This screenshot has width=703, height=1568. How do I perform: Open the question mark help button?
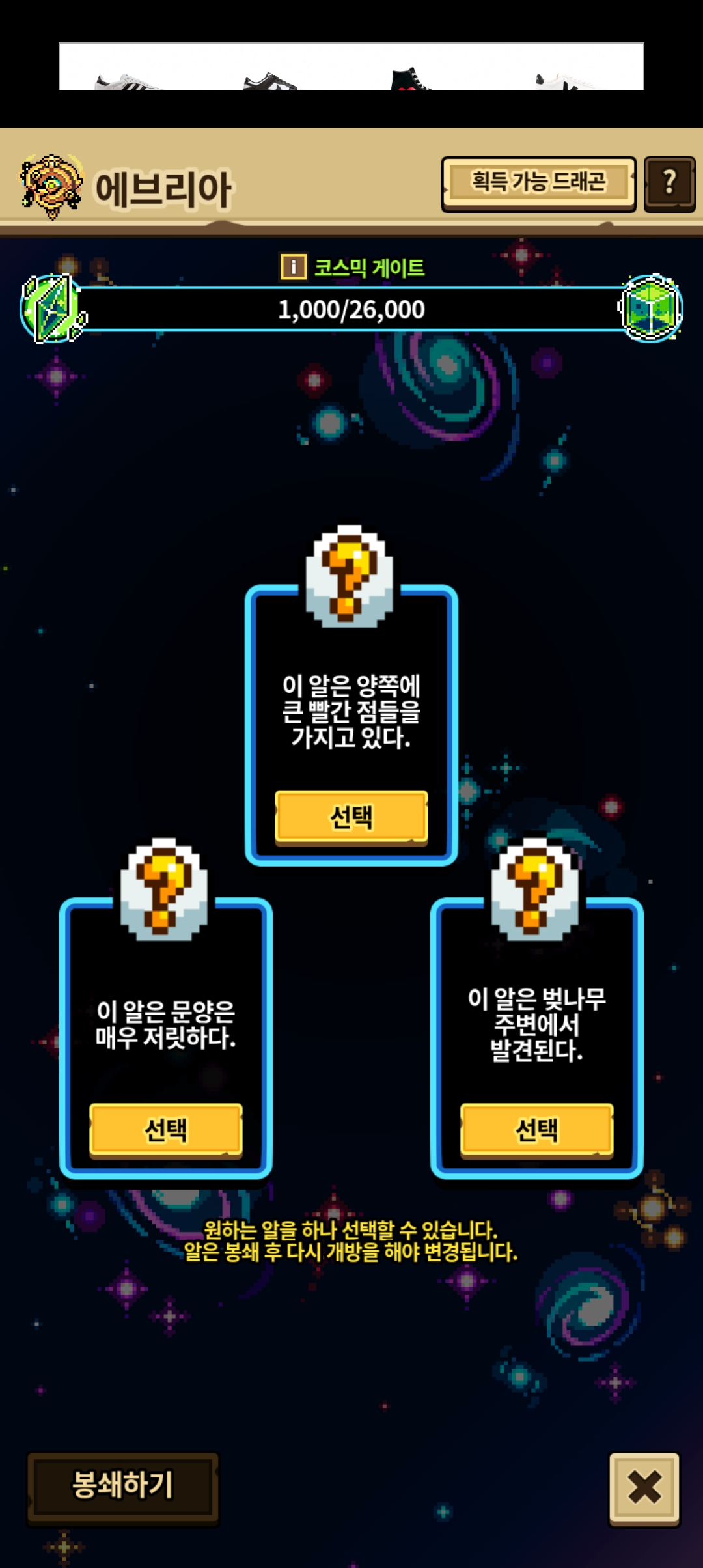pyautogui.click(x=670, y=184)
